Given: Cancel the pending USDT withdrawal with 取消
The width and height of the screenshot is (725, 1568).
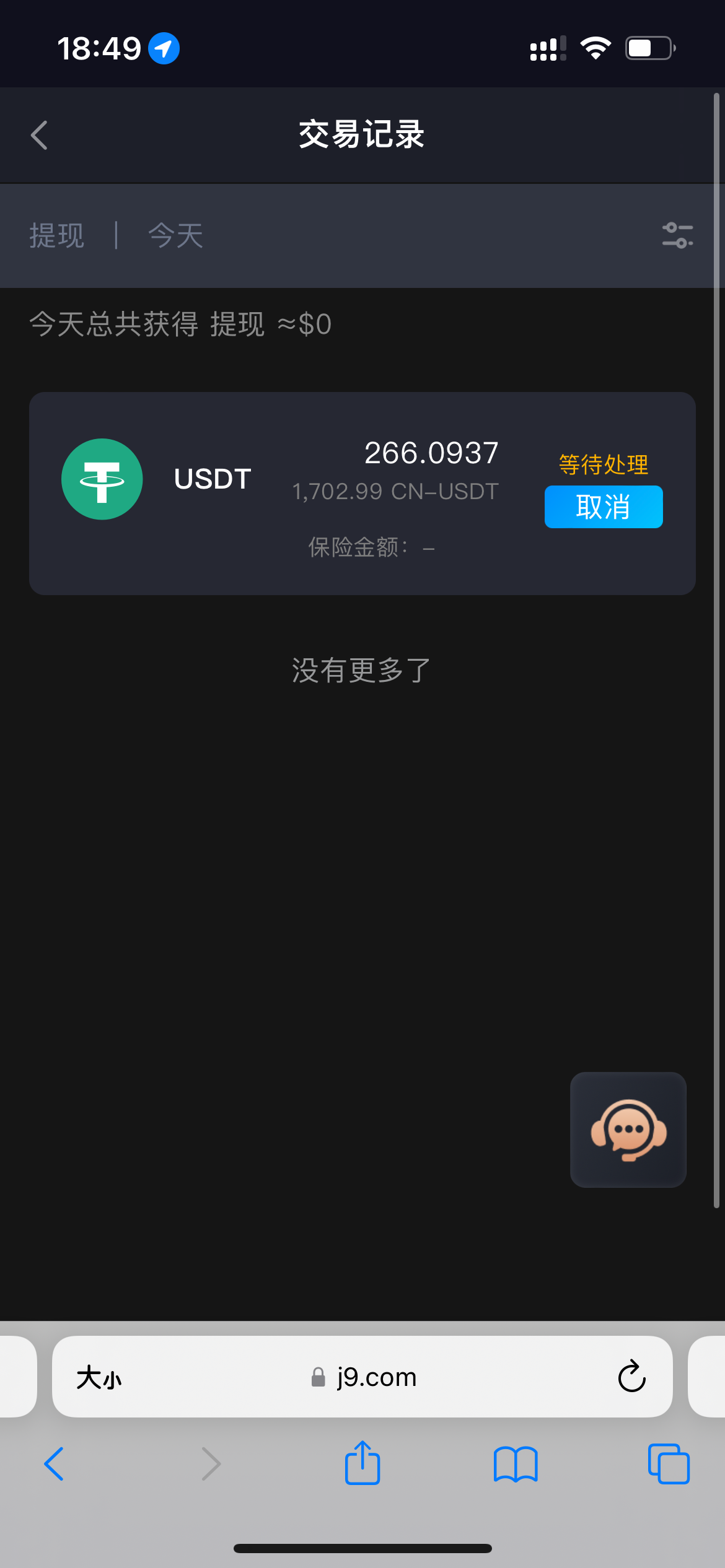Looking at the screenshot, I should pyautogui.click(x=603, y=507).
